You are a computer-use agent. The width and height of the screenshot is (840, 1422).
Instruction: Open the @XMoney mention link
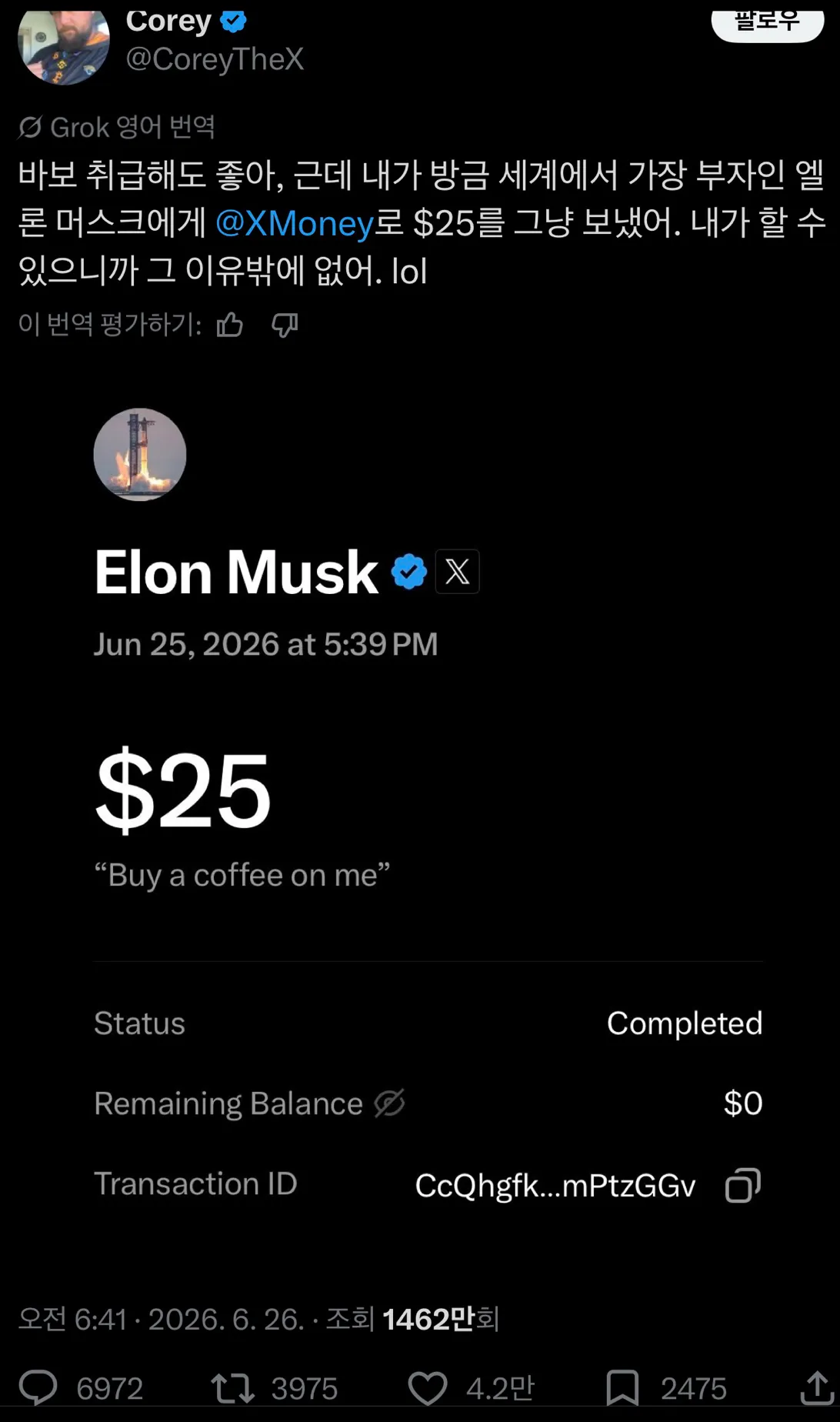pyautogui.click(x=295, y=224)
